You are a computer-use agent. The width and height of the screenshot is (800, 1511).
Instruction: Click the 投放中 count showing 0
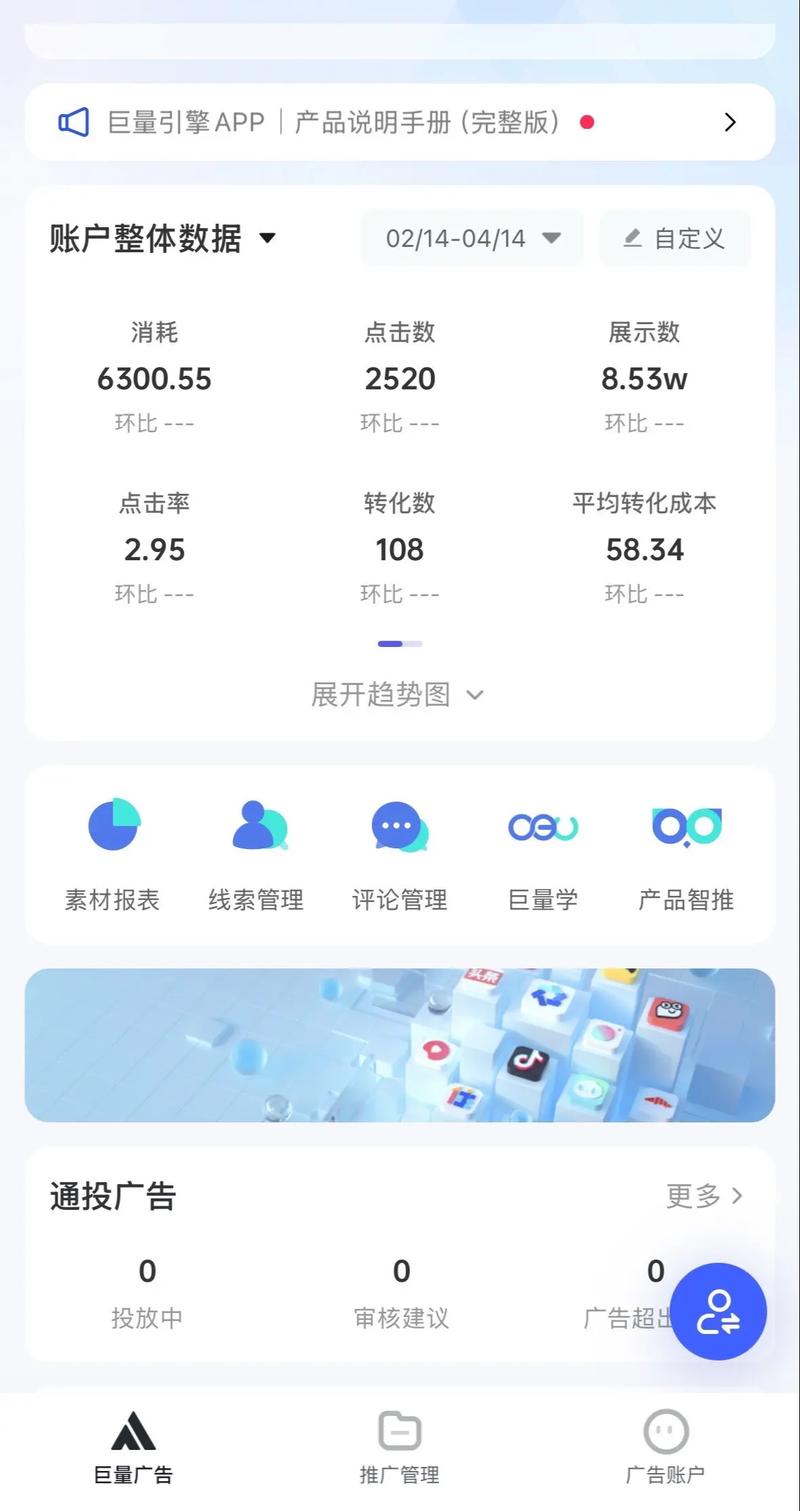point(146,1271)
